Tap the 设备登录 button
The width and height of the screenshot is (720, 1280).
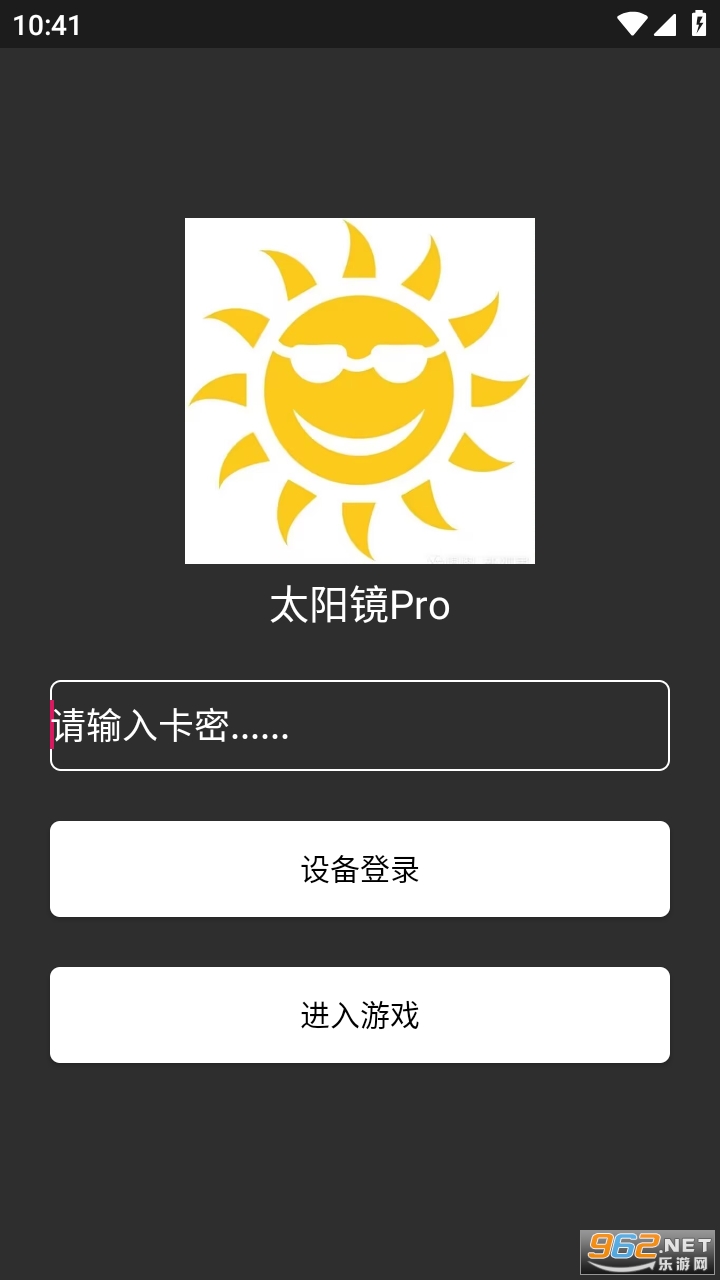[360, 869]
